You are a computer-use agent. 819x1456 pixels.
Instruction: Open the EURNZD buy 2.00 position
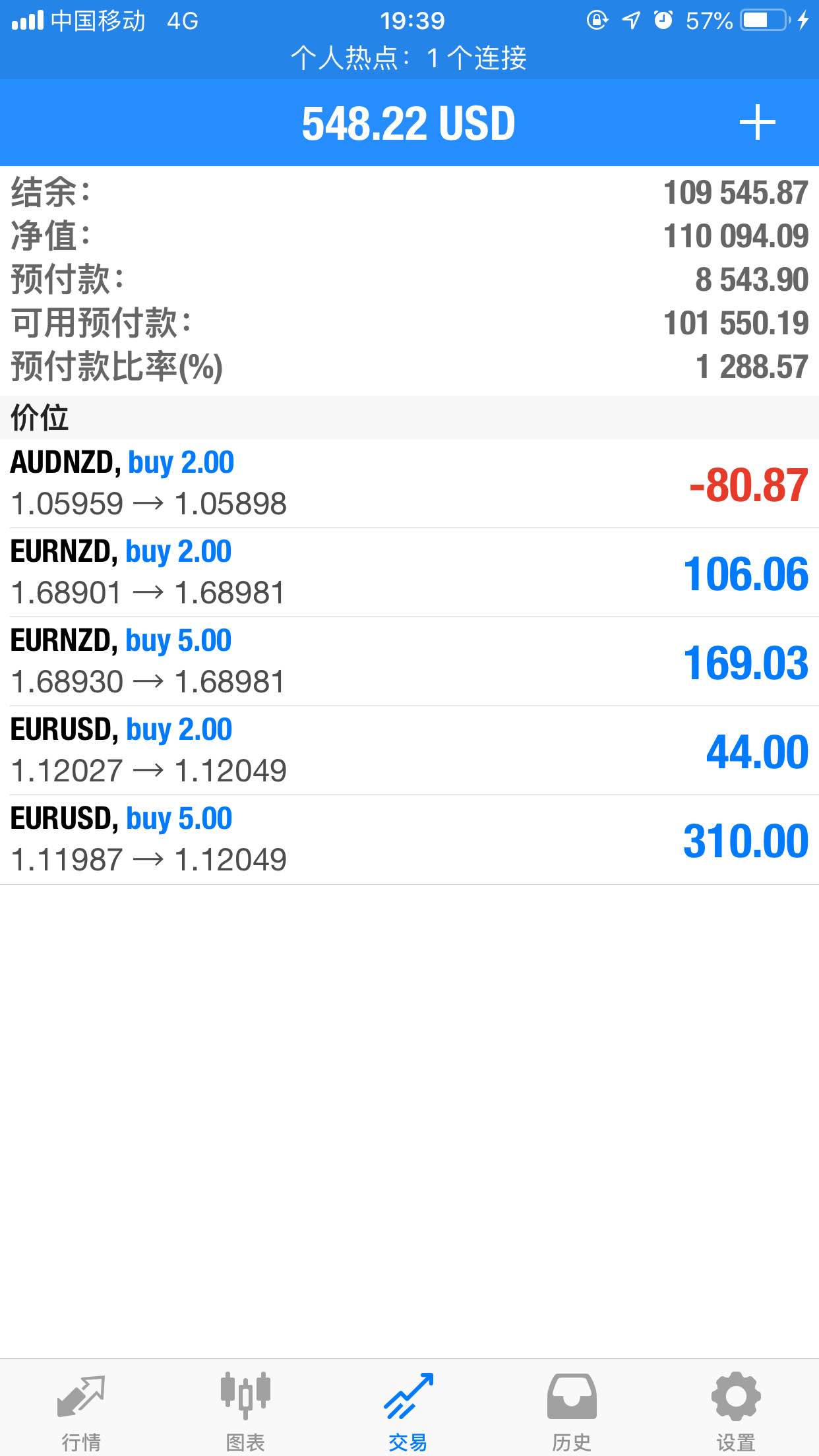coord(409,572)
